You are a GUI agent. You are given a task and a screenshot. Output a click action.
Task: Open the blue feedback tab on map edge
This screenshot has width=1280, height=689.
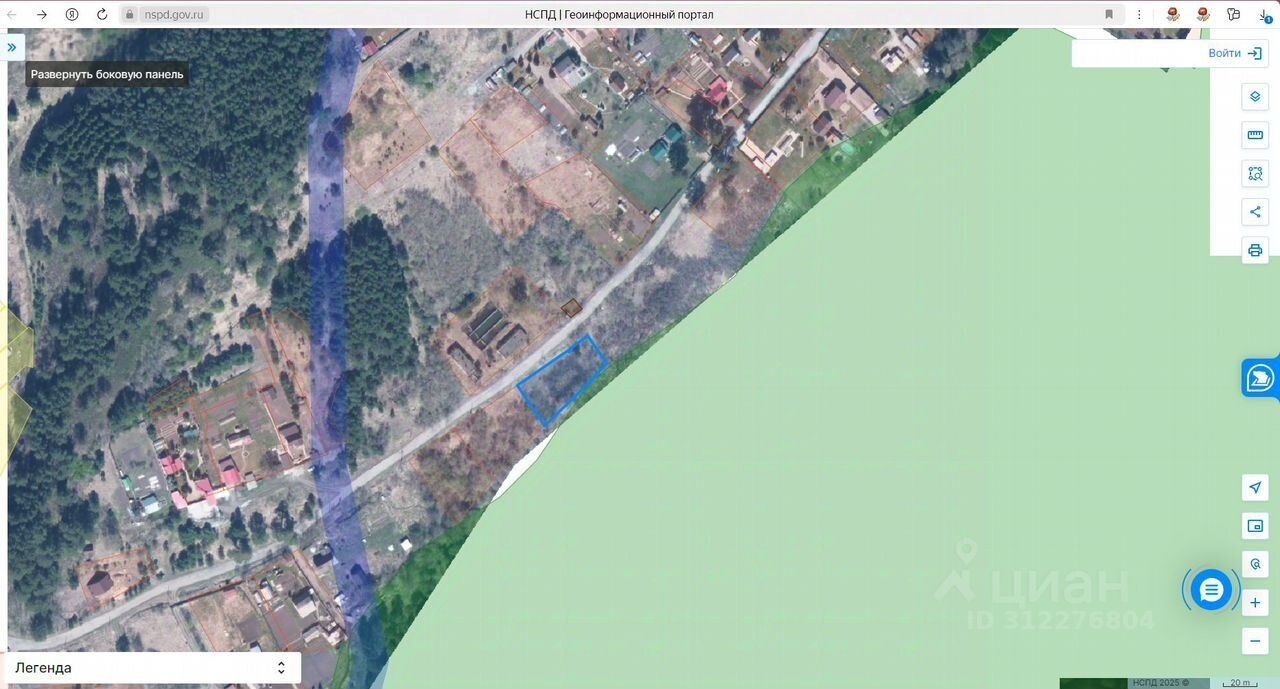pyautogui.click(x=1260, y=378)
